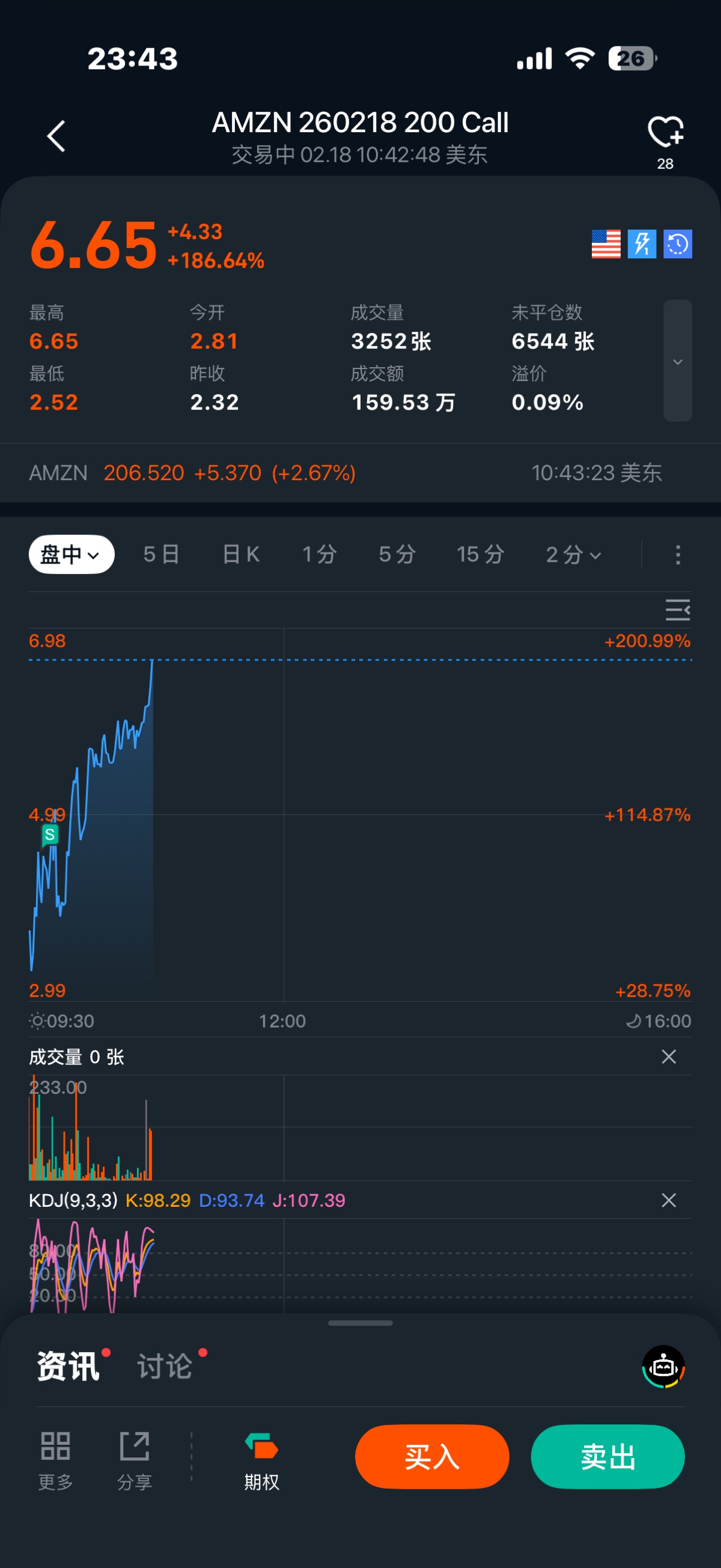
Task: Close the KDJ indicator panel
Action: tap(669, 1200)
